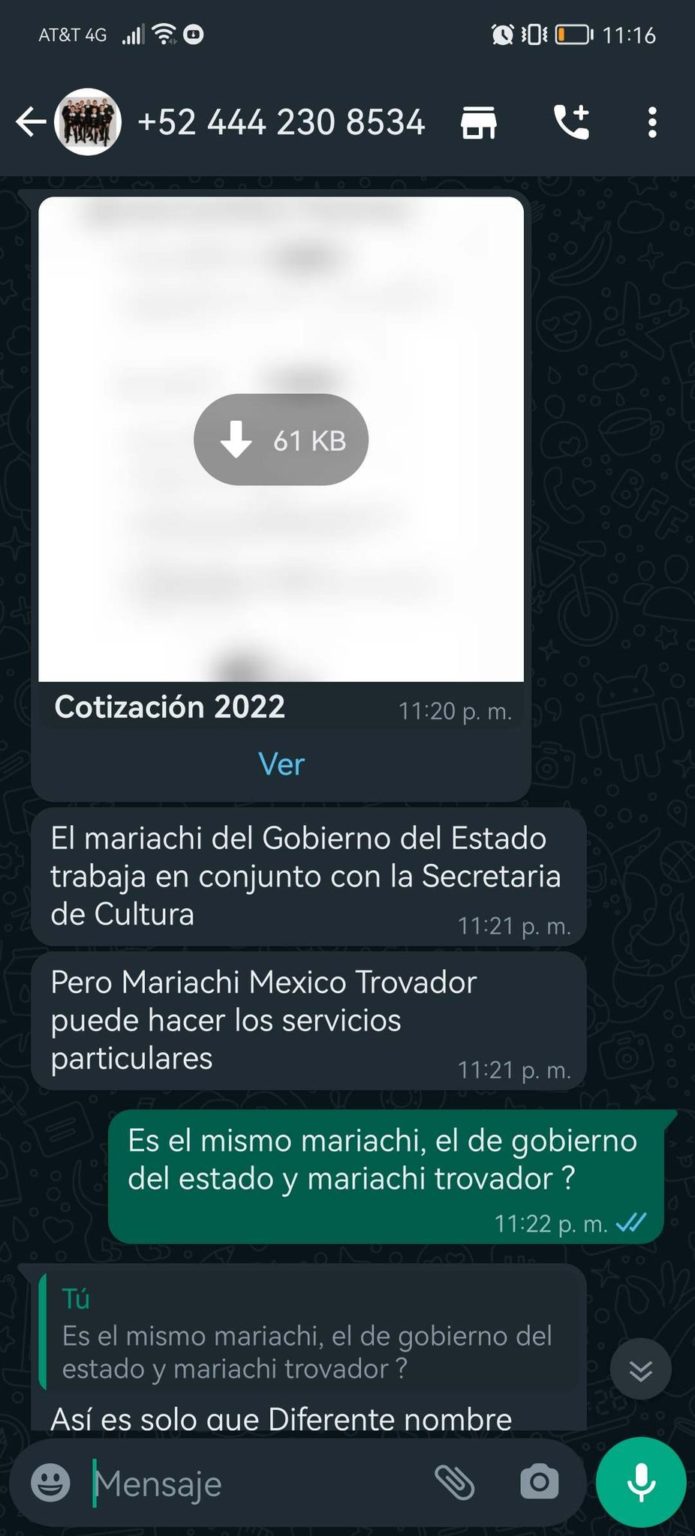695x1536 pixels.
Task: Focus the Mensaje text field
Action: point(250,1483)
